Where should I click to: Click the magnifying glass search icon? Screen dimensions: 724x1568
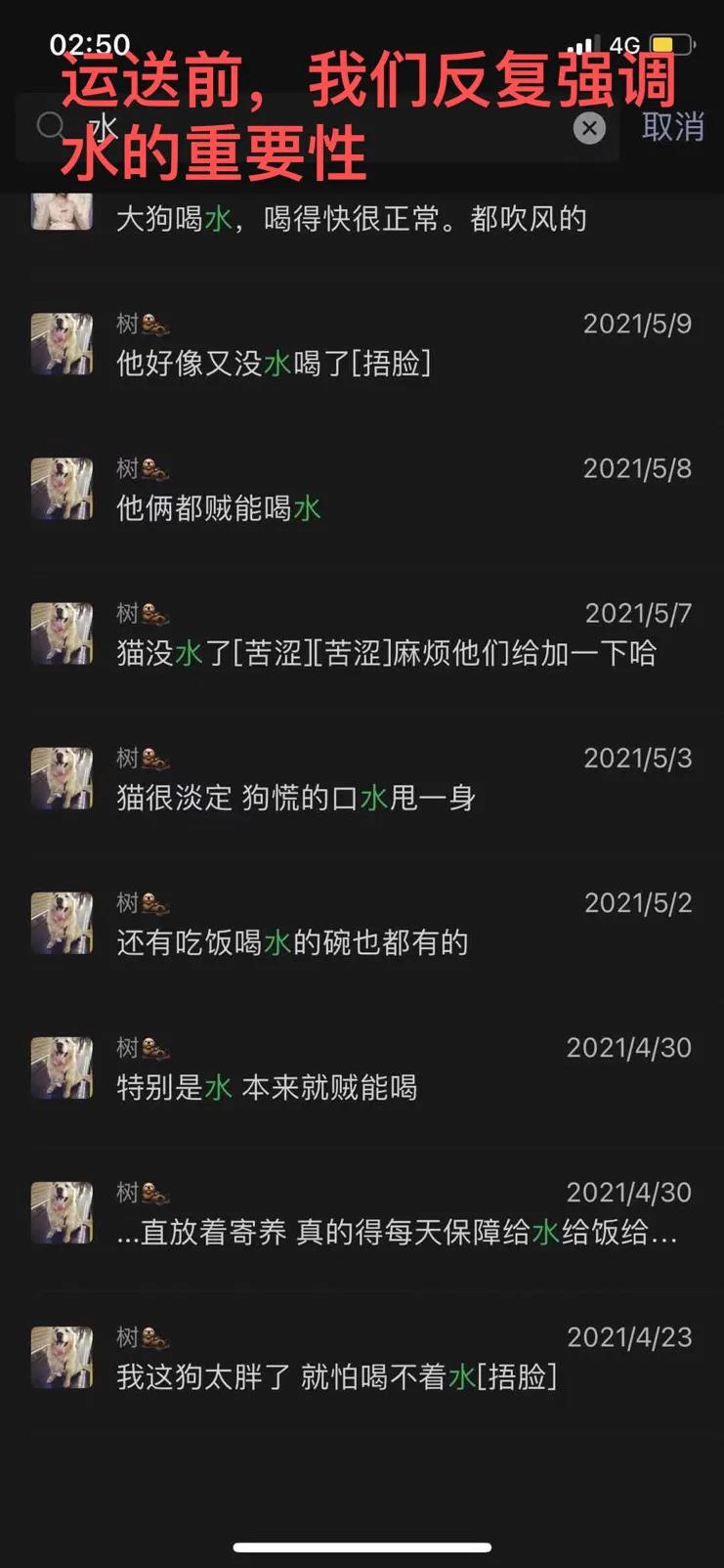(x=53, y=127)
